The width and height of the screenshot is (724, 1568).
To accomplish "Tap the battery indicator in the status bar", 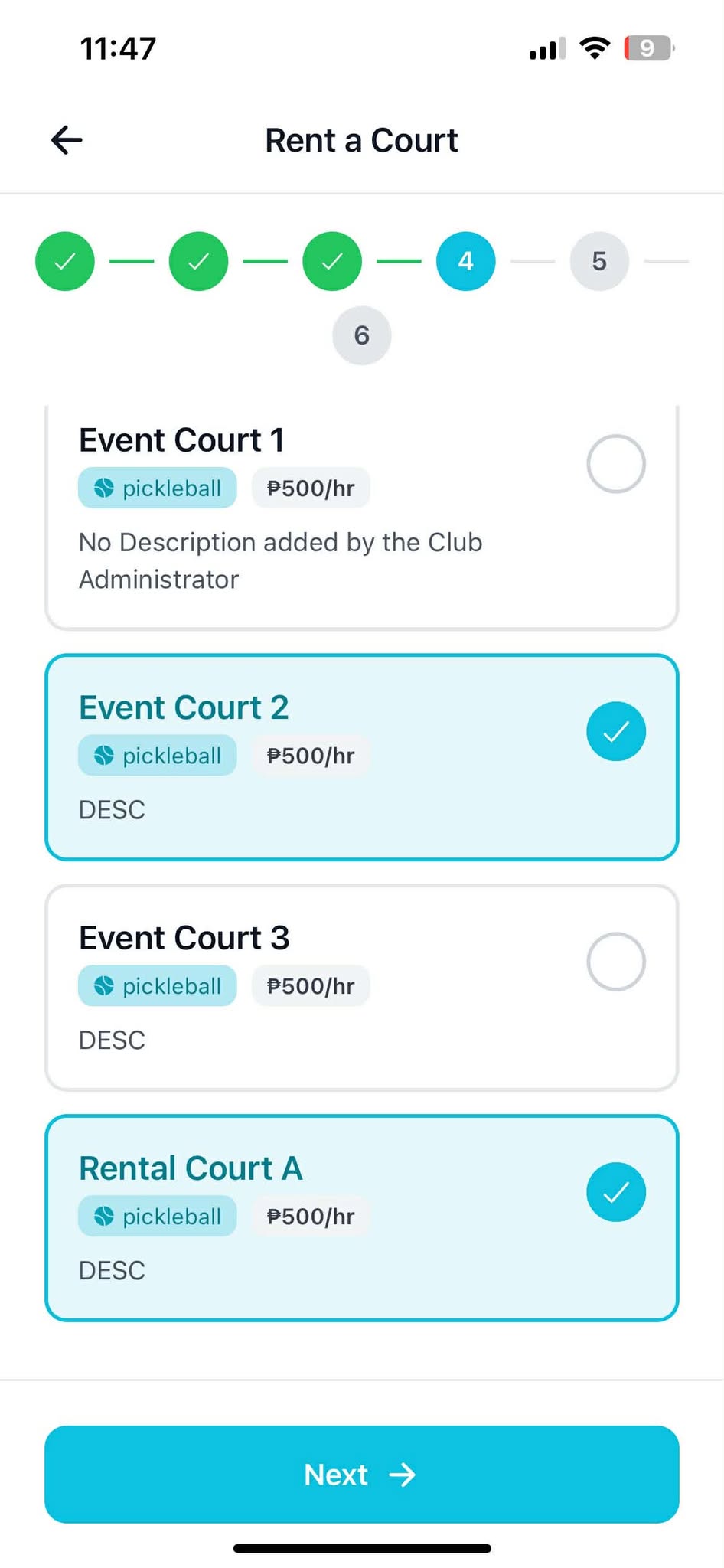I will [x=647, y=47].
